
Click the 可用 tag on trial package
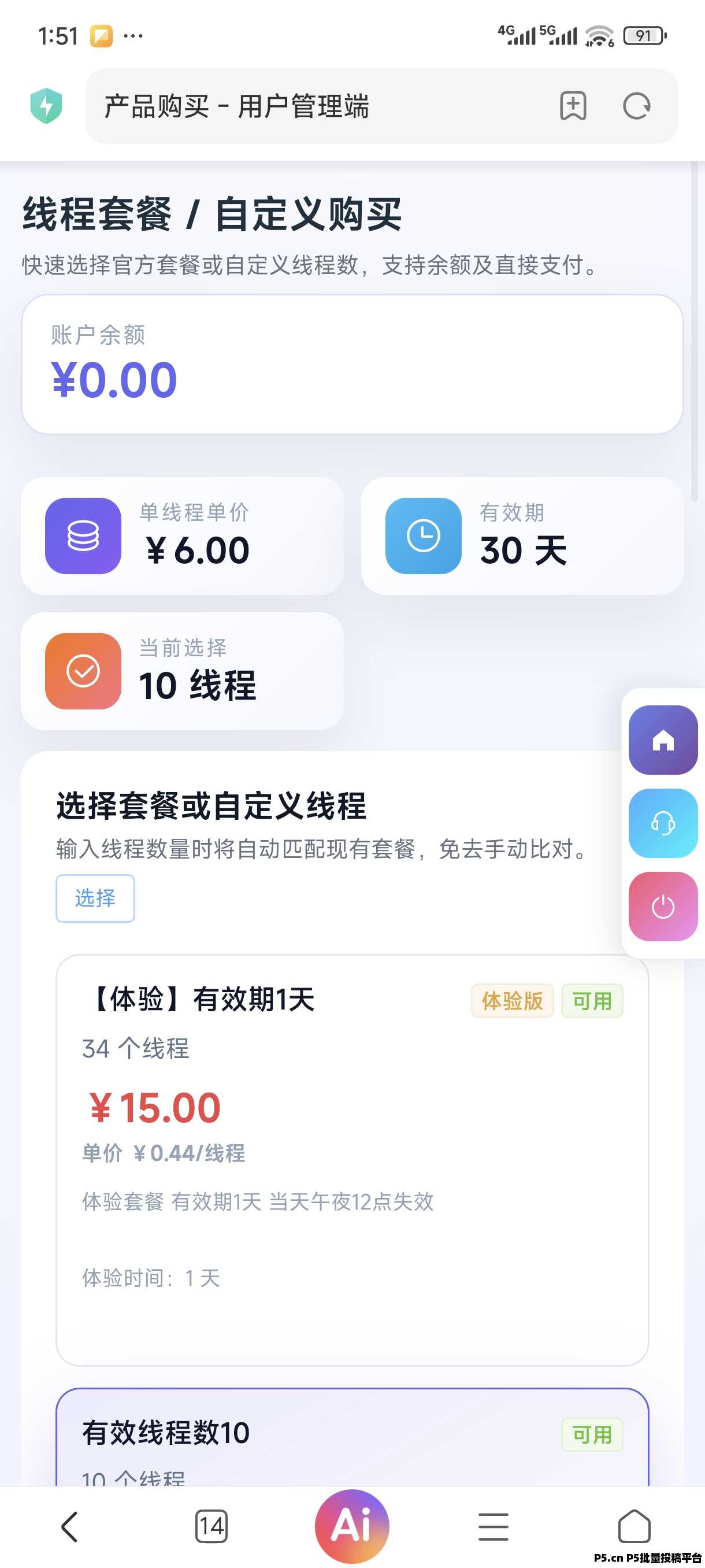point(592,1001)
